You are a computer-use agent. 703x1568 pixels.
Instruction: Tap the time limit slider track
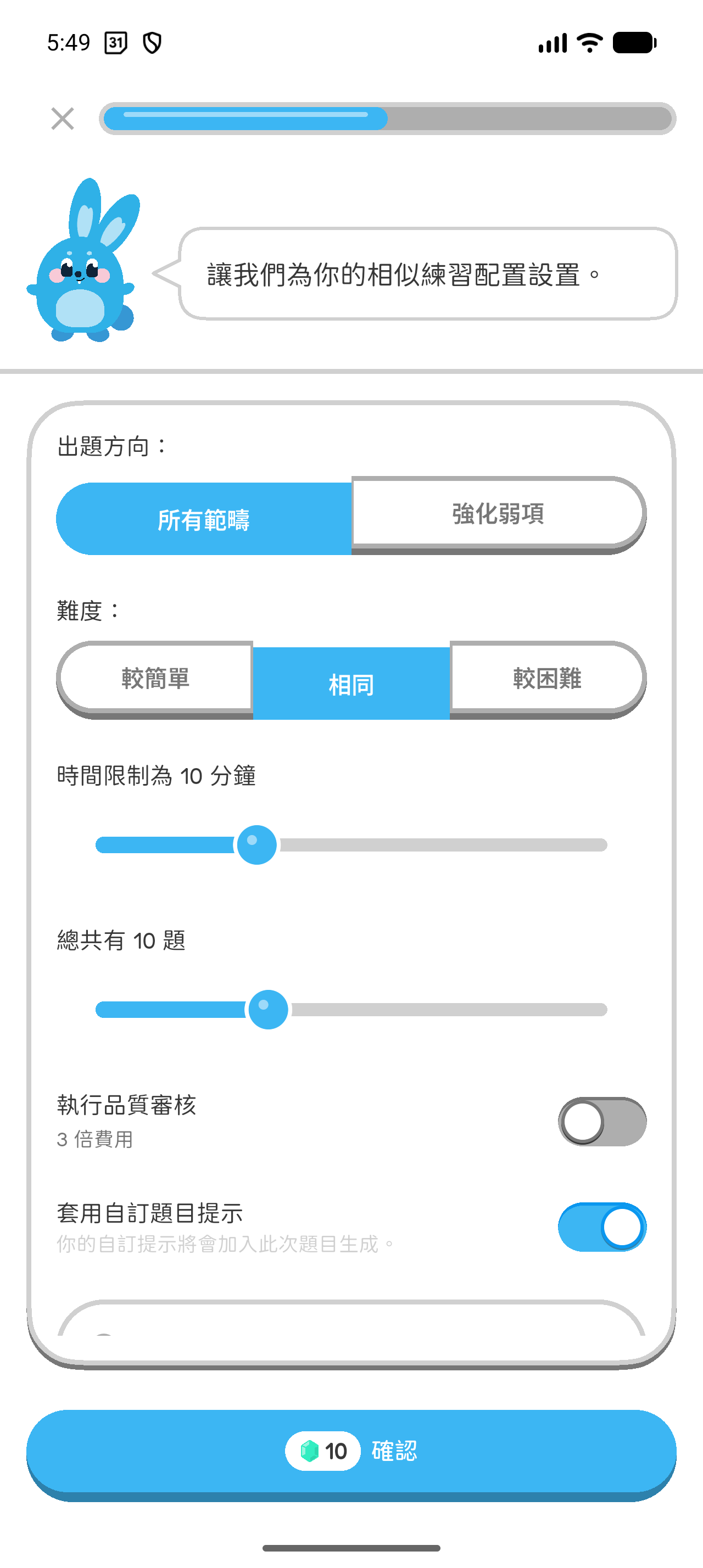click(x=351, y=845)
